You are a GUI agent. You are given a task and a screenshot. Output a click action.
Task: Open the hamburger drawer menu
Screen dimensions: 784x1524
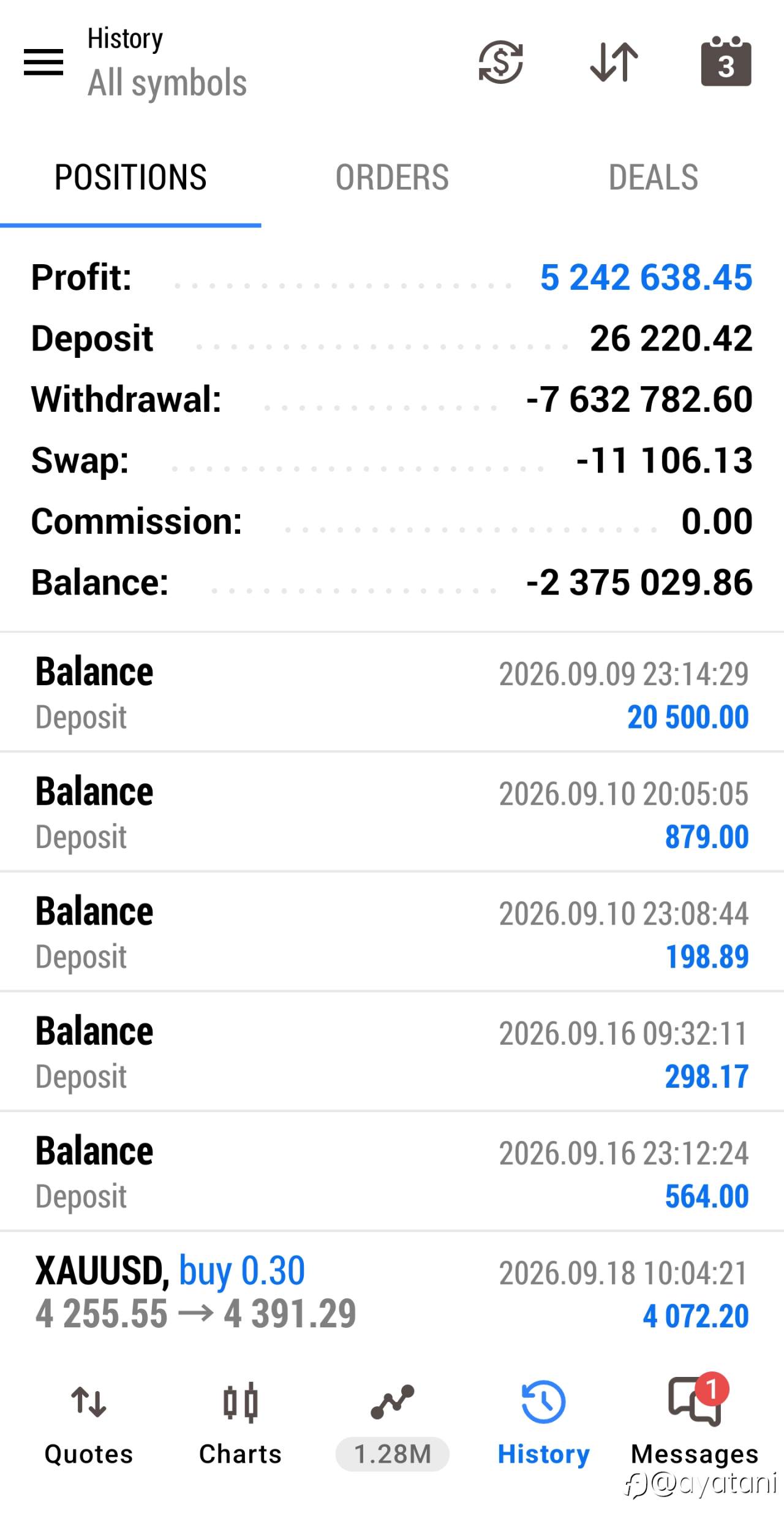tap(43, 62)
